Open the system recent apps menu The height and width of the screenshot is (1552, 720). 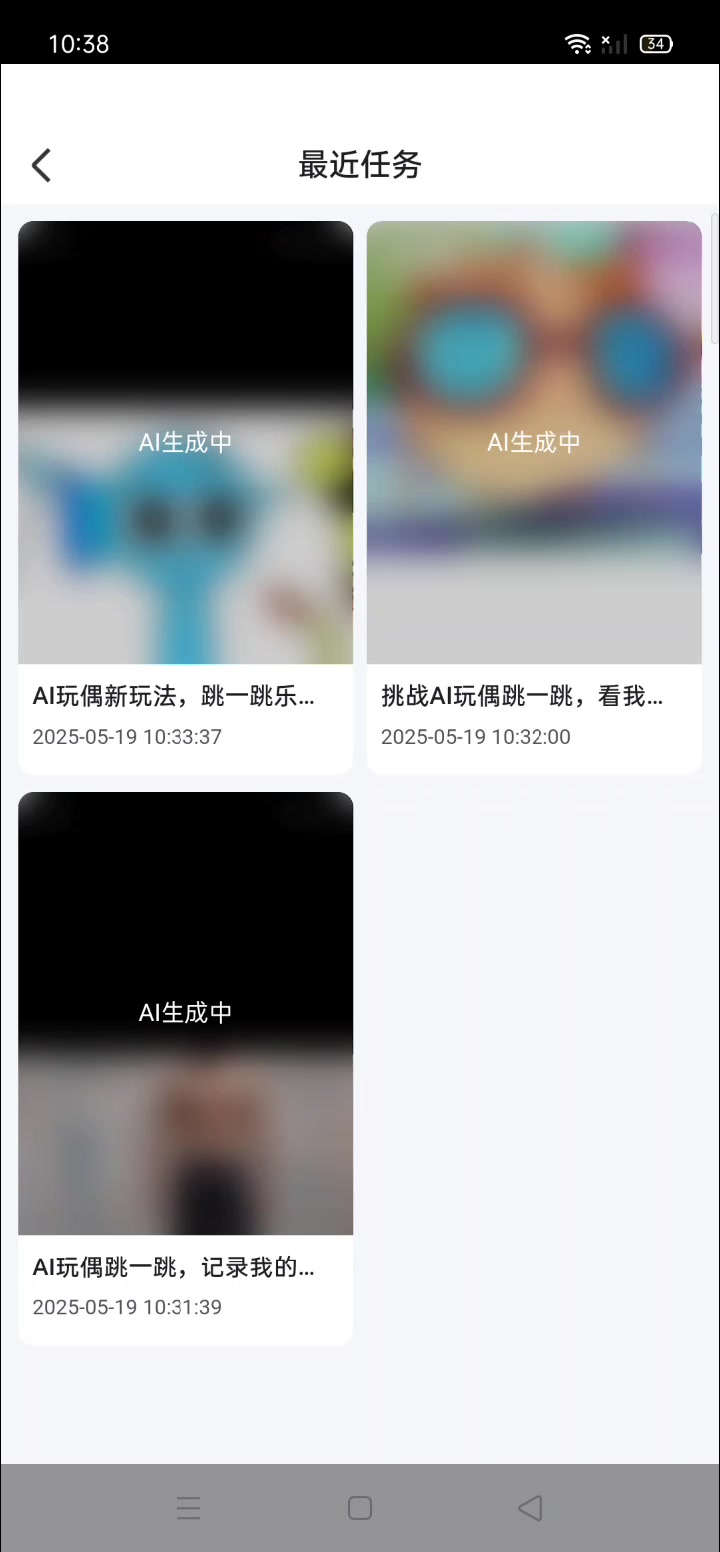(188, 1508)
